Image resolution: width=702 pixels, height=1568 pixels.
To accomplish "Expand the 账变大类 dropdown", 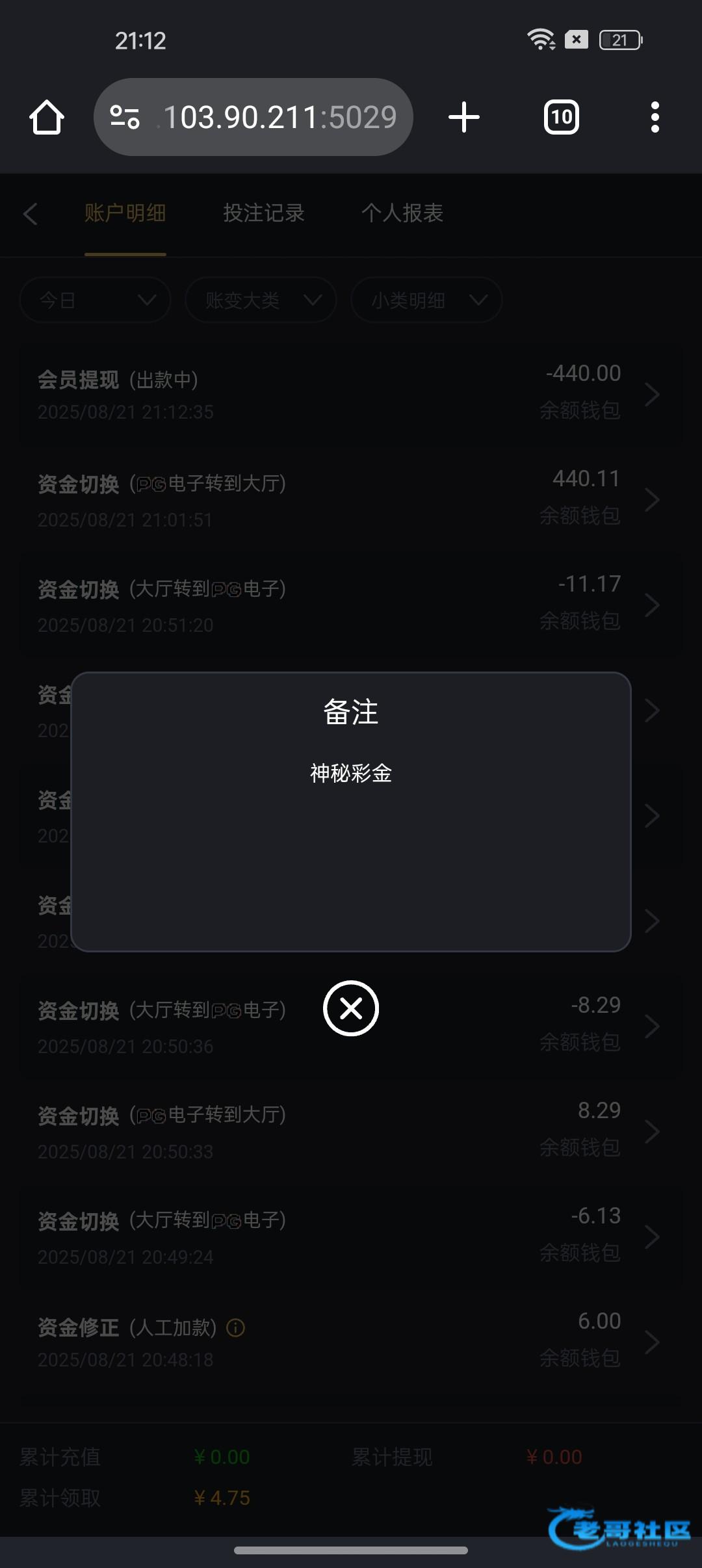I will click(261, 300).
